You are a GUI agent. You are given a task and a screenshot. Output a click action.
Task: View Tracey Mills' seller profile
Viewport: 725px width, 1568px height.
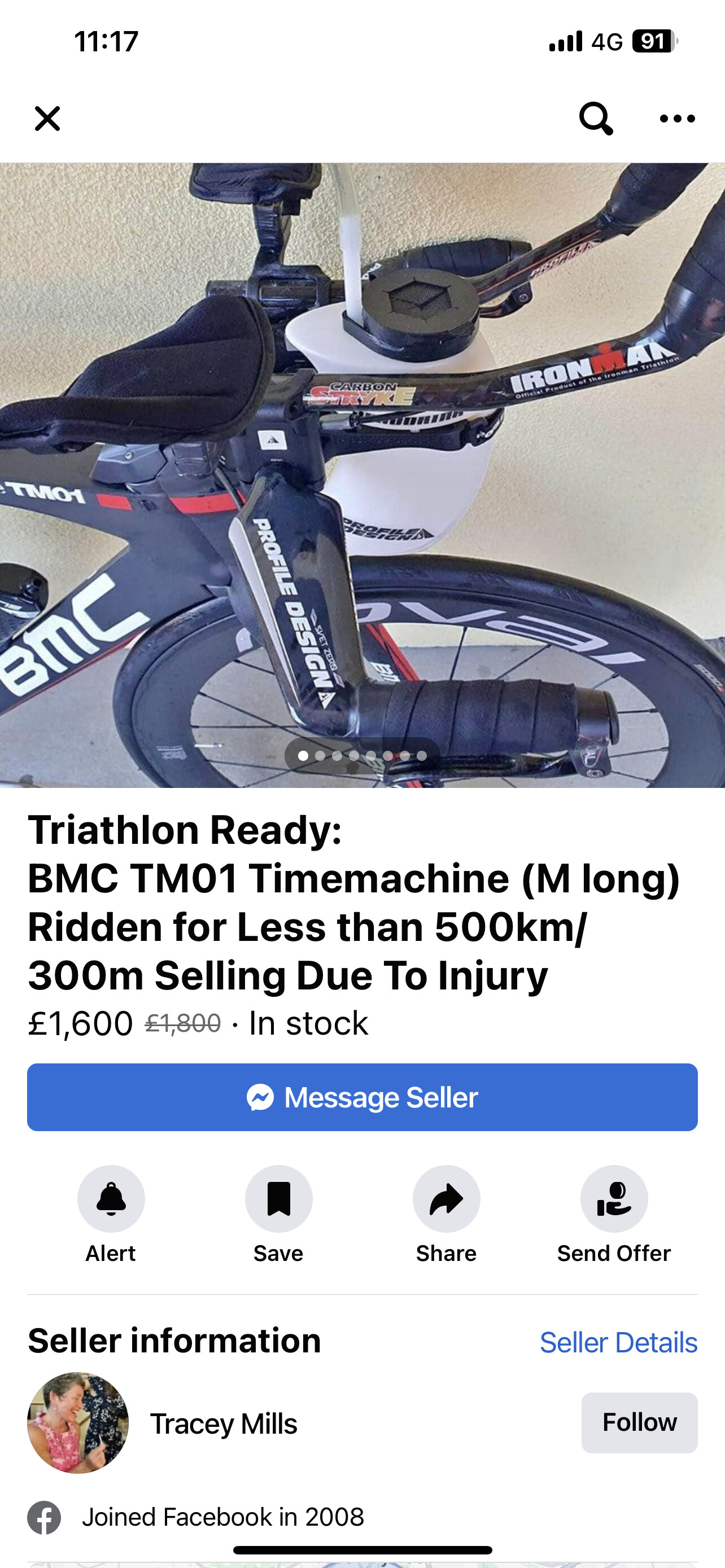point(223,1424)
